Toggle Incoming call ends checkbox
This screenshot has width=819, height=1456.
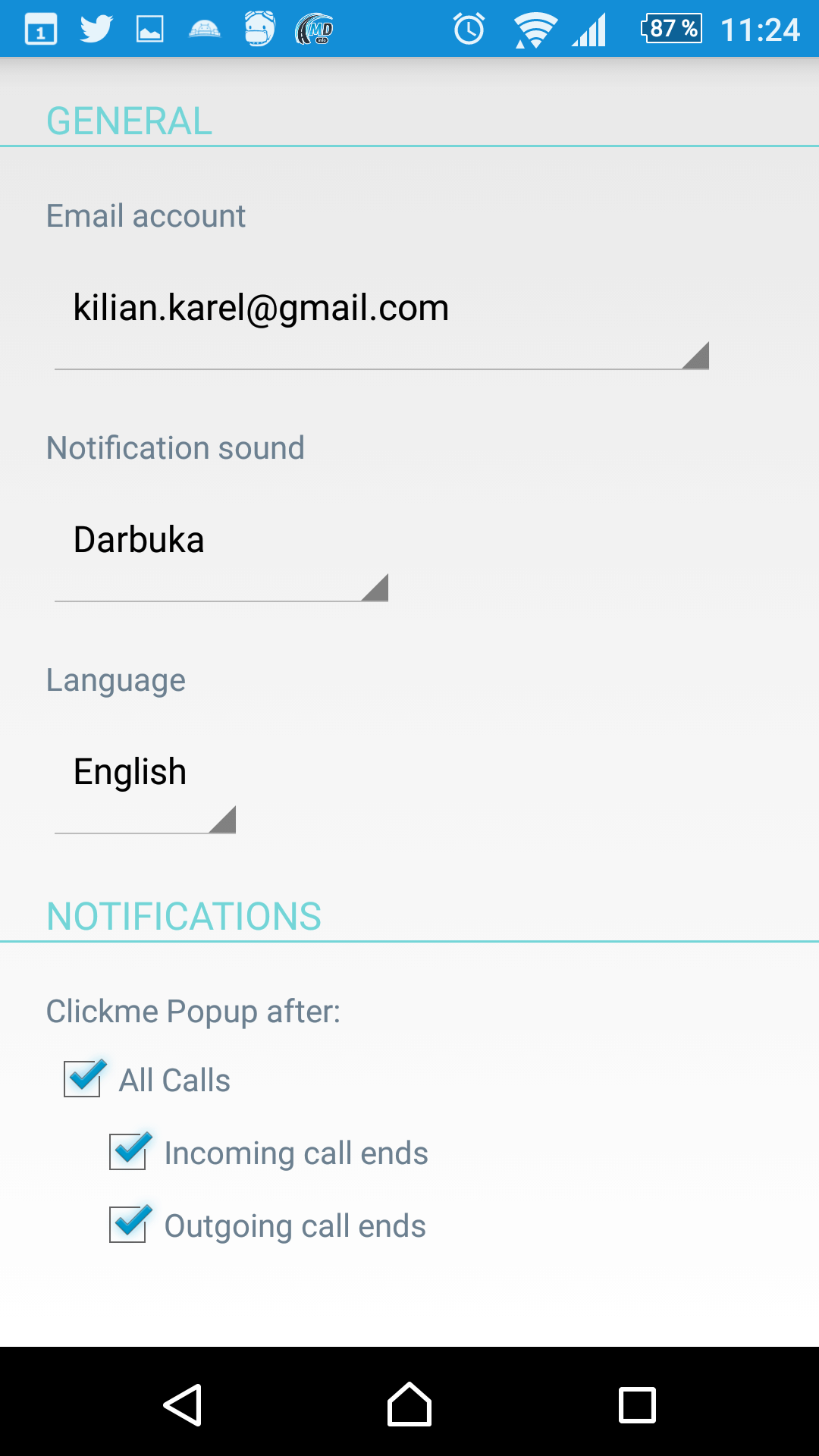[130, 1150]
